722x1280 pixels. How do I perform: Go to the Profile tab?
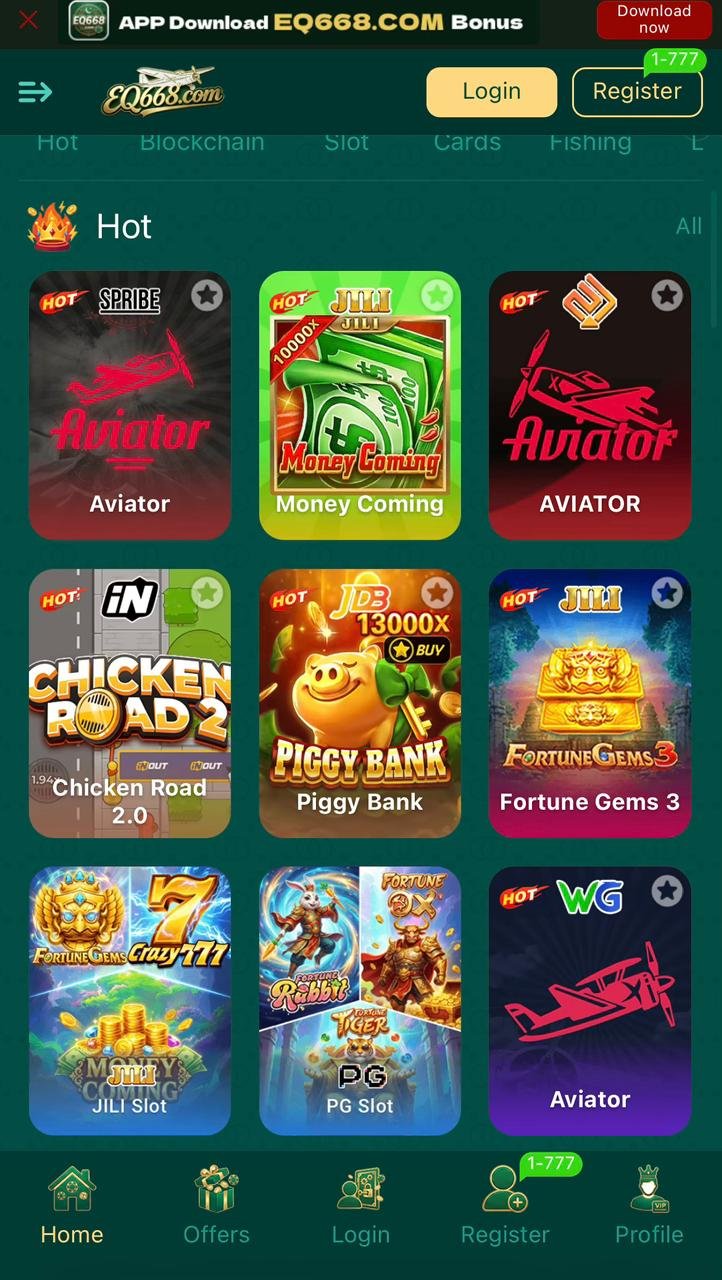[648, 1205]
